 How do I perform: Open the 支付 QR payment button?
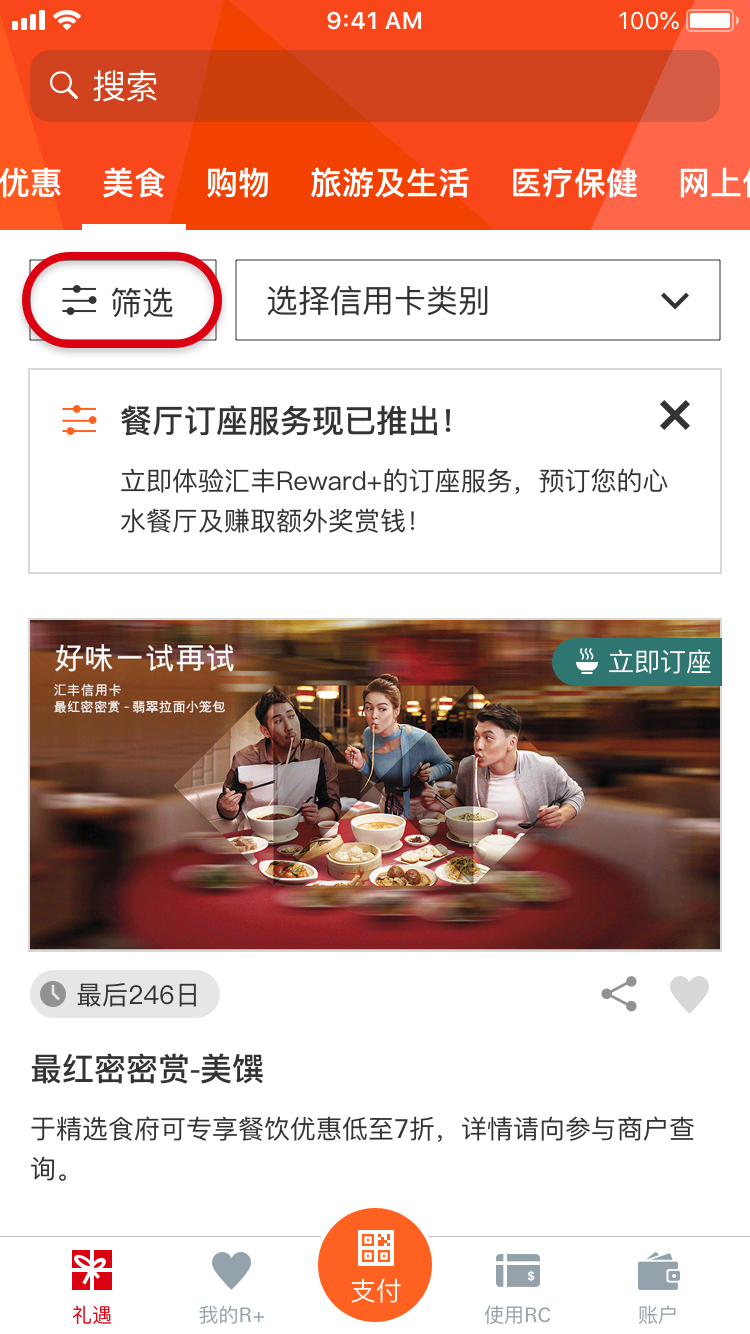coord(375,1265)
